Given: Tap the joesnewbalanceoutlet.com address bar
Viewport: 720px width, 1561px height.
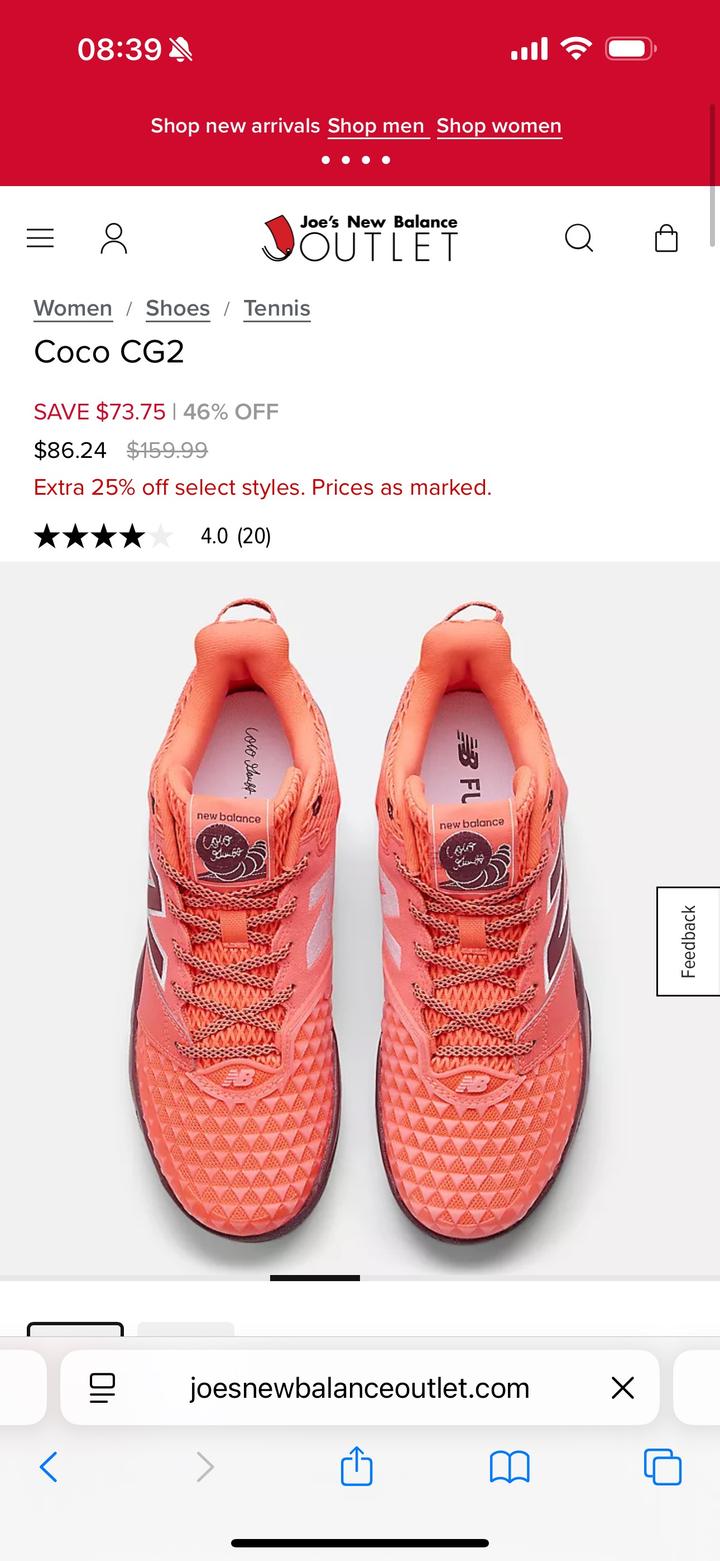Looking at the screenshot, I should click(360, 1387).
